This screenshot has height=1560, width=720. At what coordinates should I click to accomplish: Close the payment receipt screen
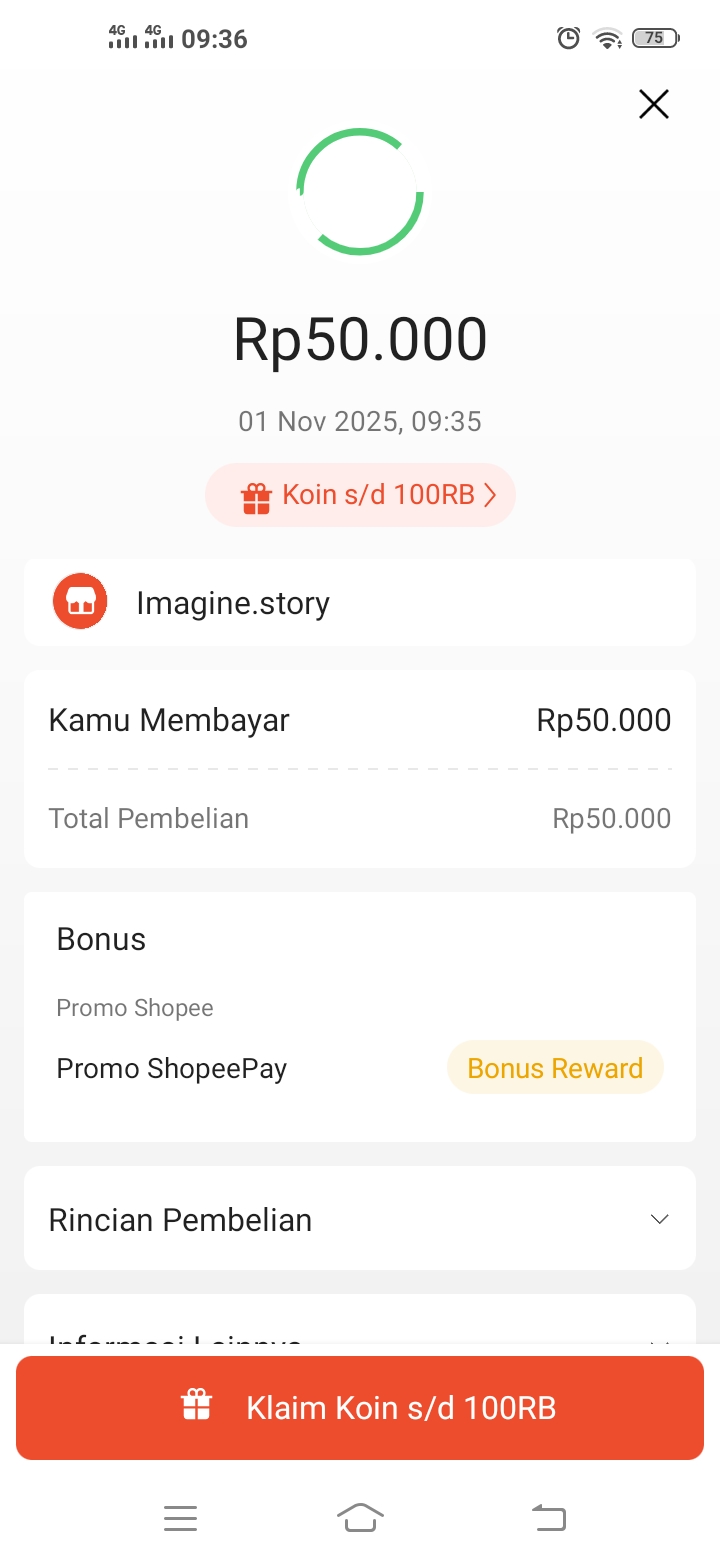(x=653, y=104)
